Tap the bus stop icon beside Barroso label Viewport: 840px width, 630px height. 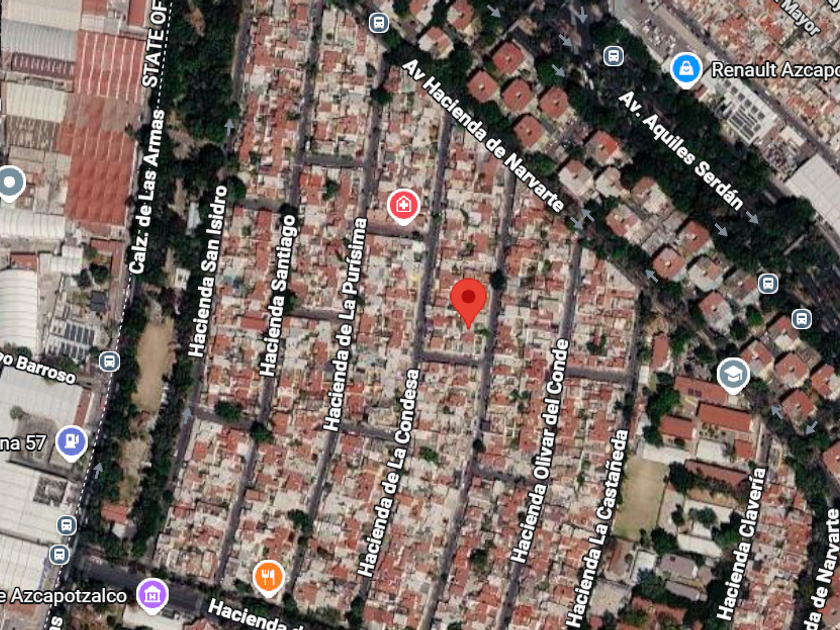pos(109,362)
